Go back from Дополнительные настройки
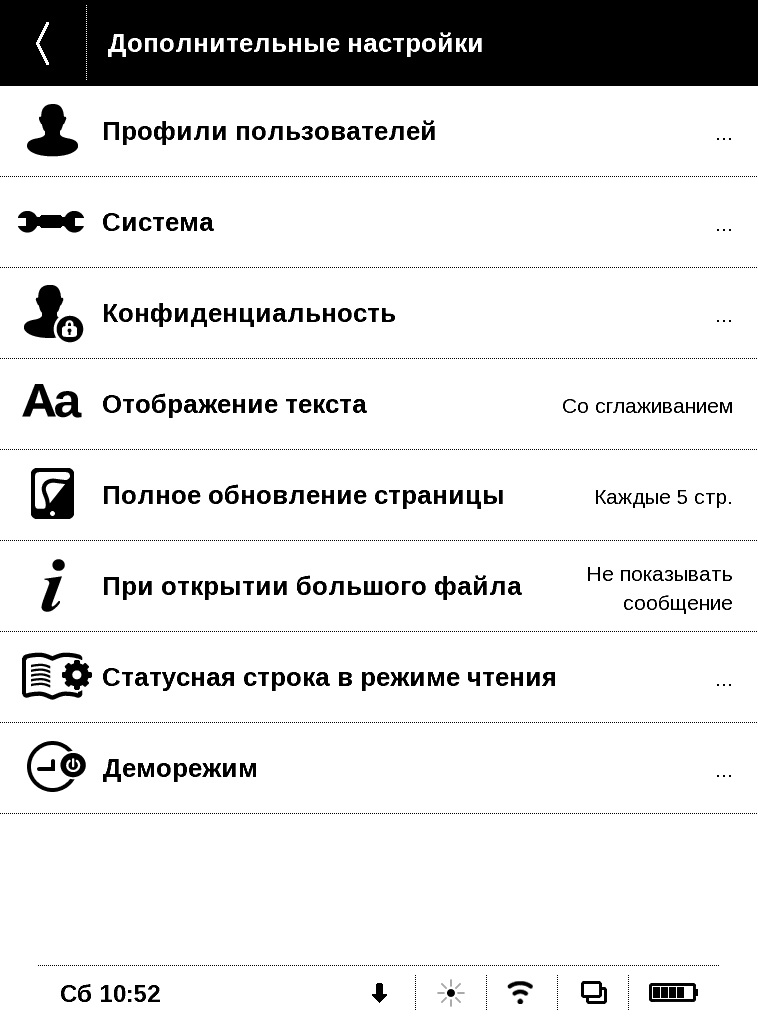758x1024 pixels. point(42,43)
